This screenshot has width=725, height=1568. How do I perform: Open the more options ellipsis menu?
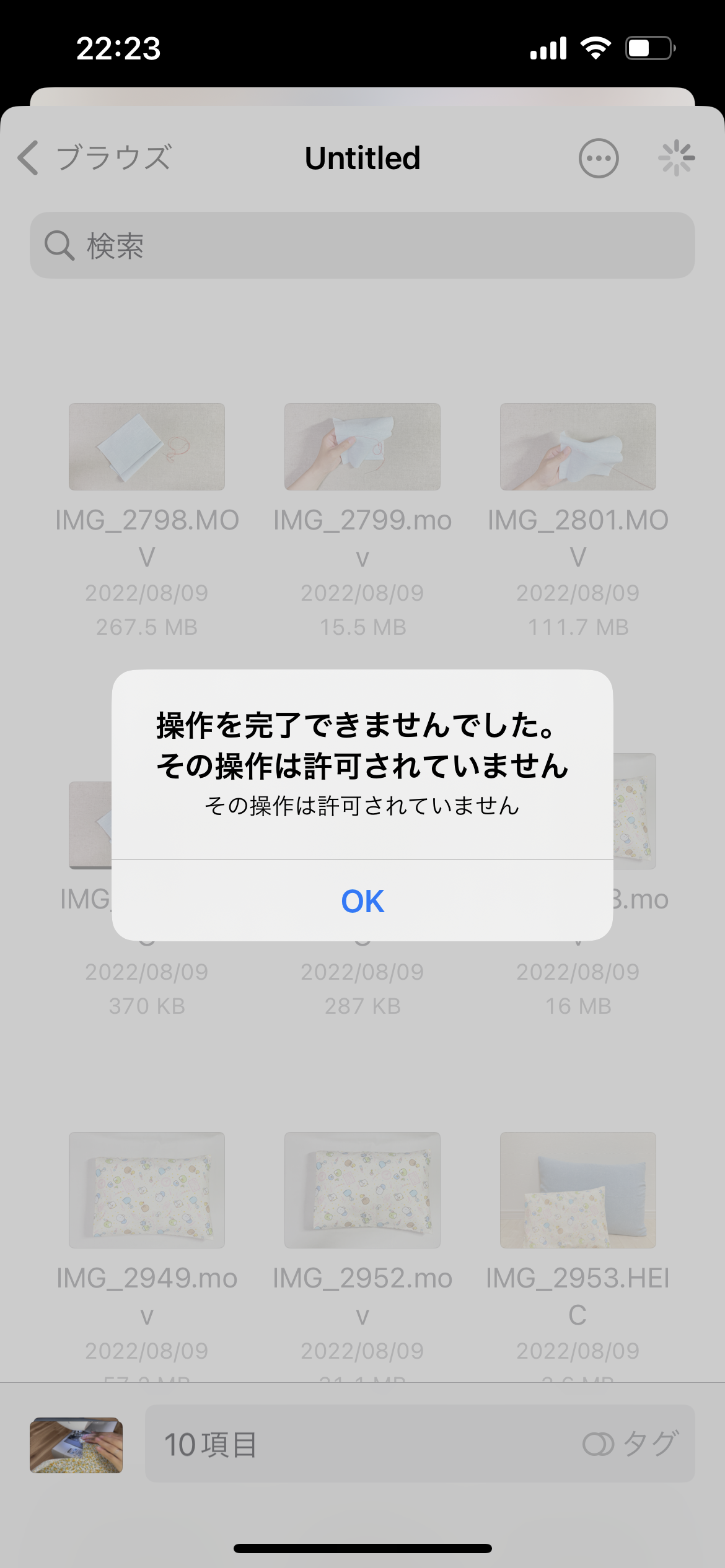598,159
